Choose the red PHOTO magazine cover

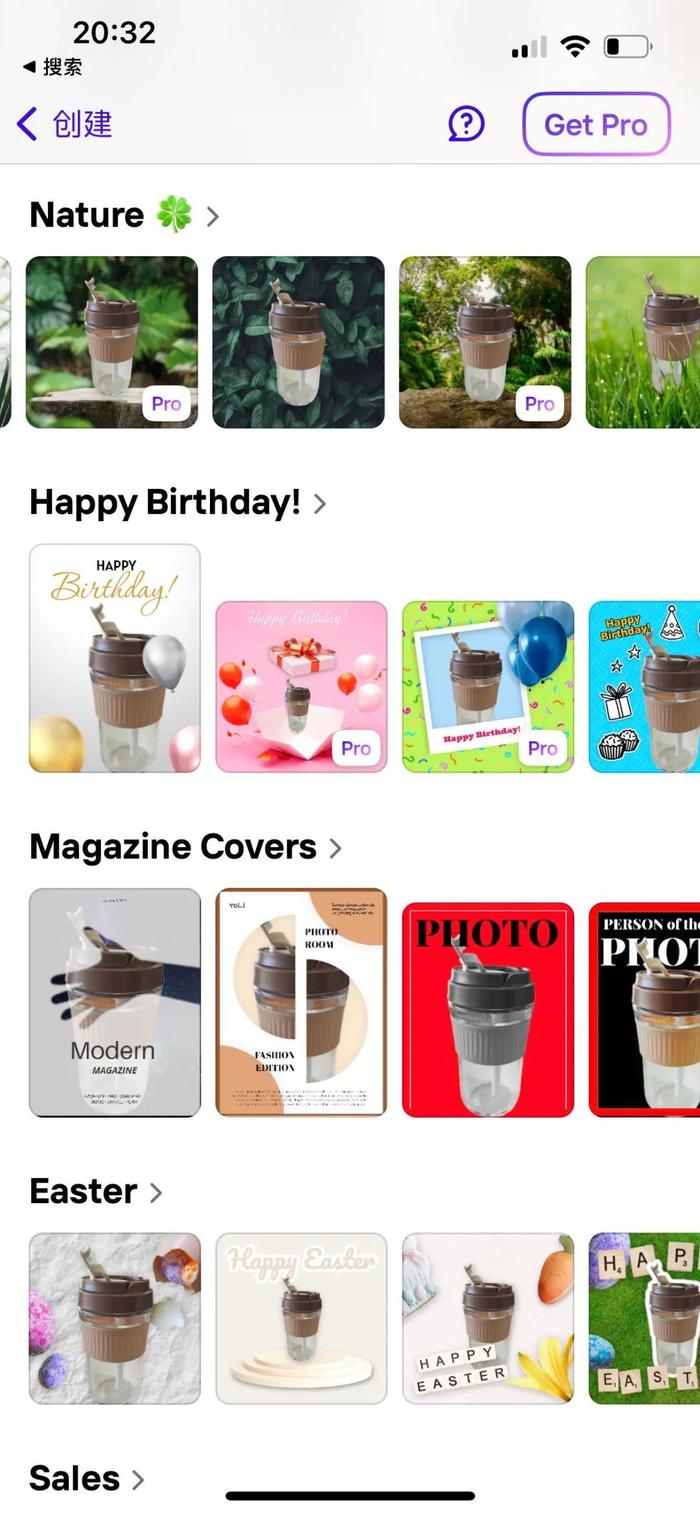(488, 1009)
